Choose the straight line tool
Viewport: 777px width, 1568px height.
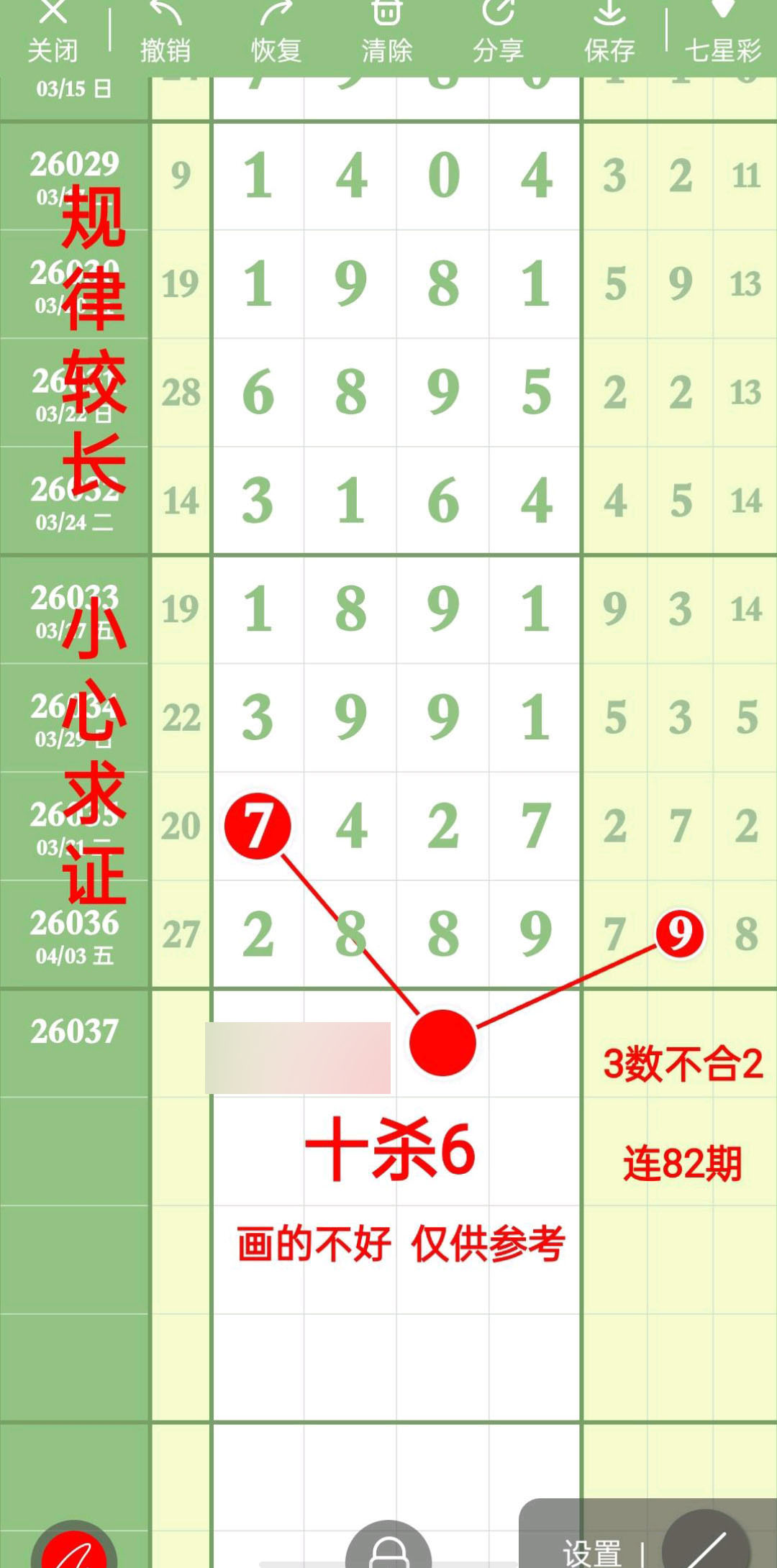[x=706, y=1545]
